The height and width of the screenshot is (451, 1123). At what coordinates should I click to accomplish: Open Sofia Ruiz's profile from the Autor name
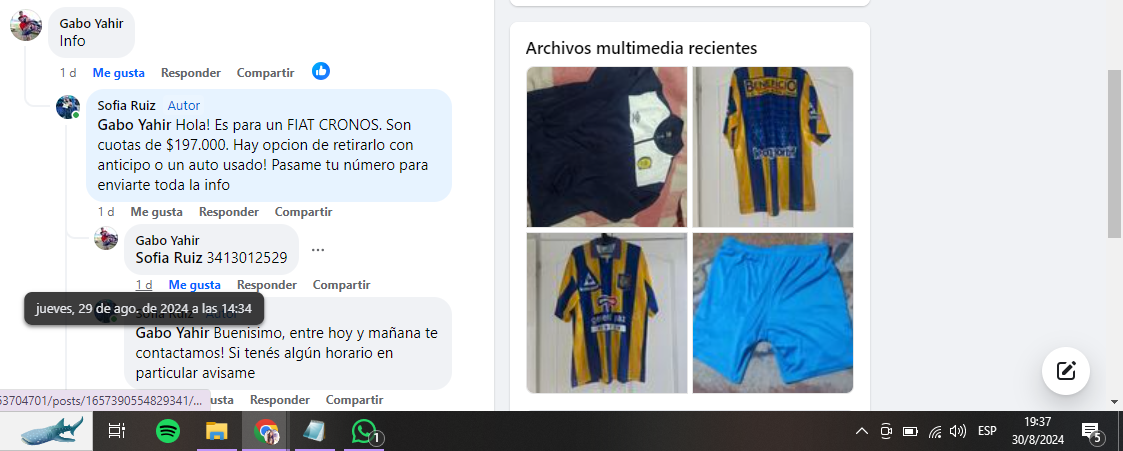126,105
